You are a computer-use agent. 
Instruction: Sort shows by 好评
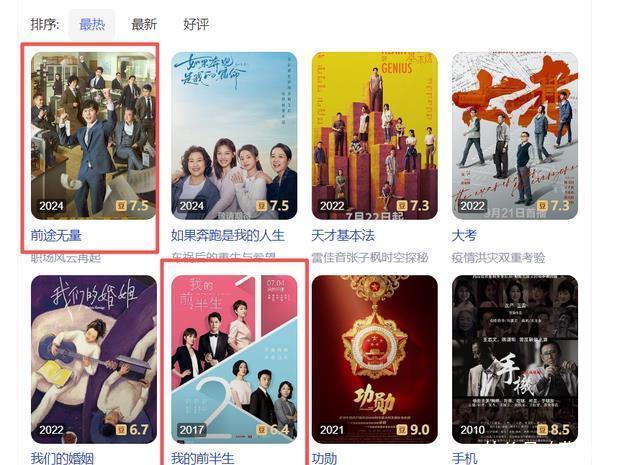[196, 24]
